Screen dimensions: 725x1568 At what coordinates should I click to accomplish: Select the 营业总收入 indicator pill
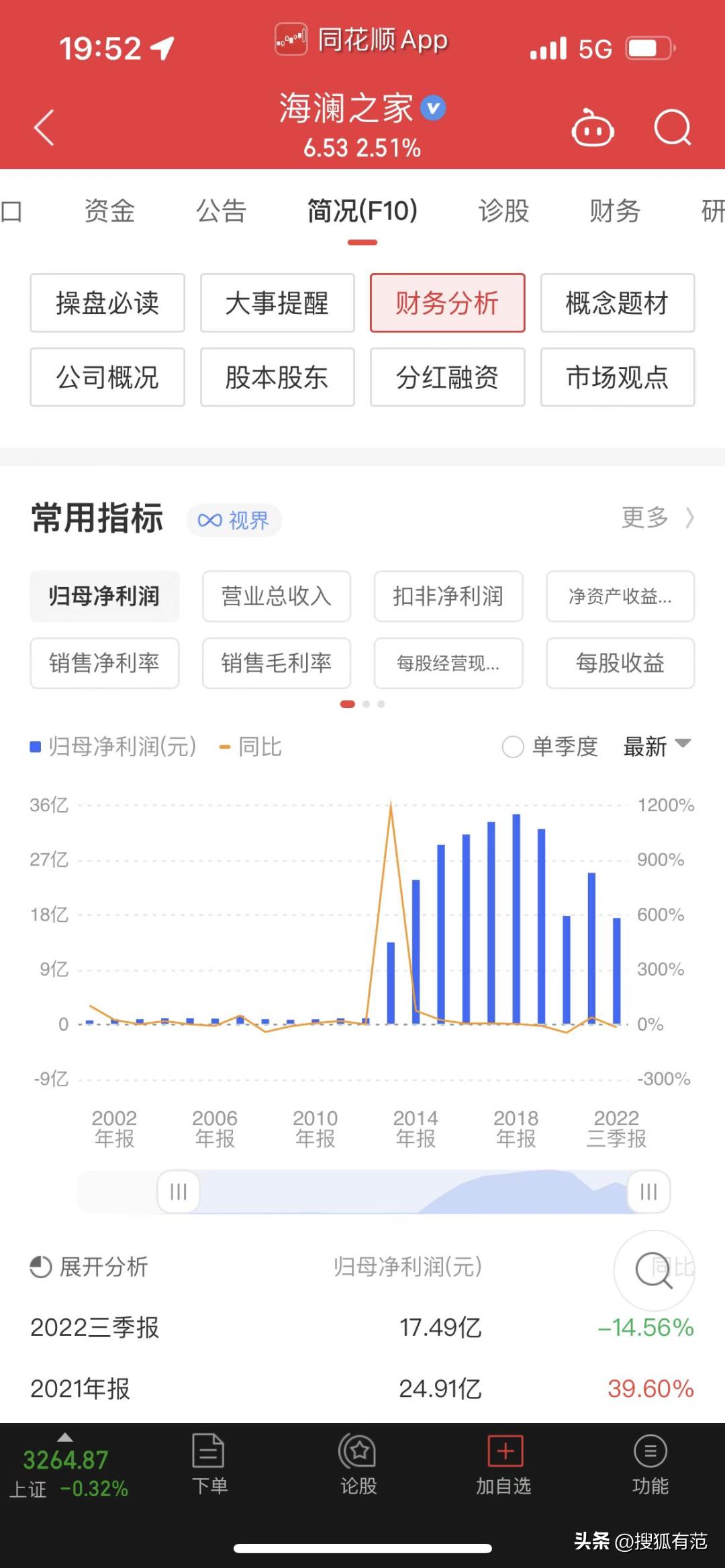276,596
